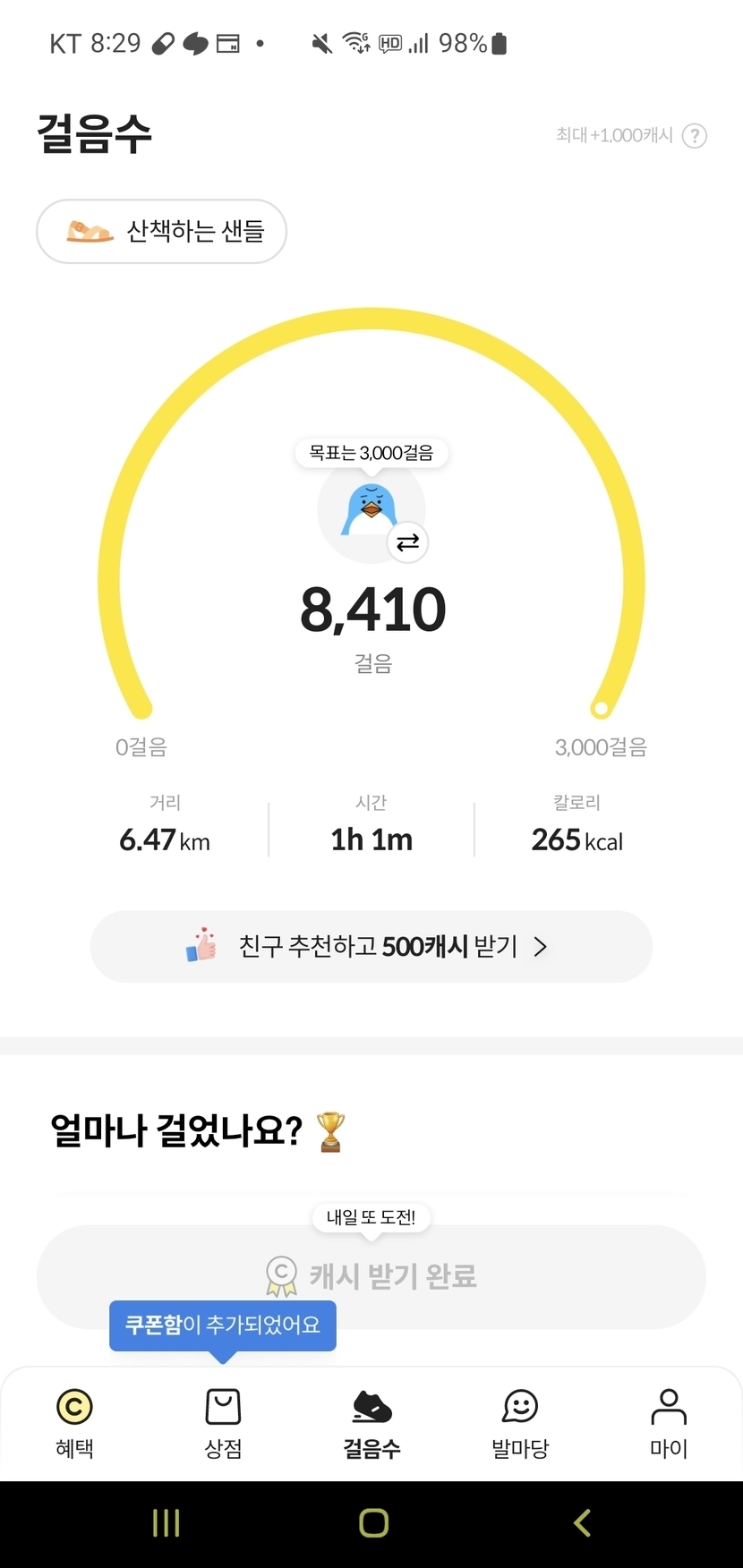The width and height of the screenshot is (743, 1568).
Task: Select the 걸음수 tab
Action: pos(371,1422)
